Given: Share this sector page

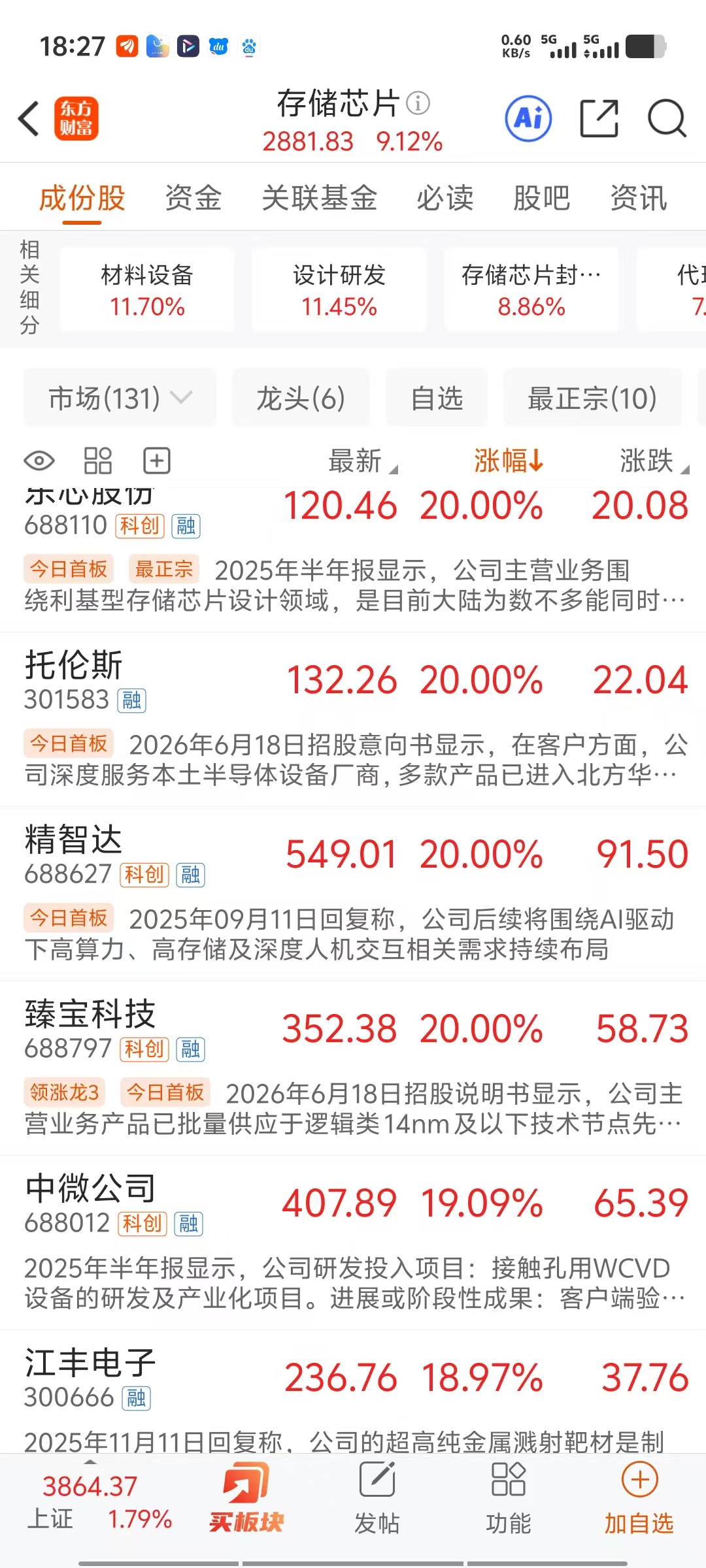Looking at the screenshot, I should 599,119.
